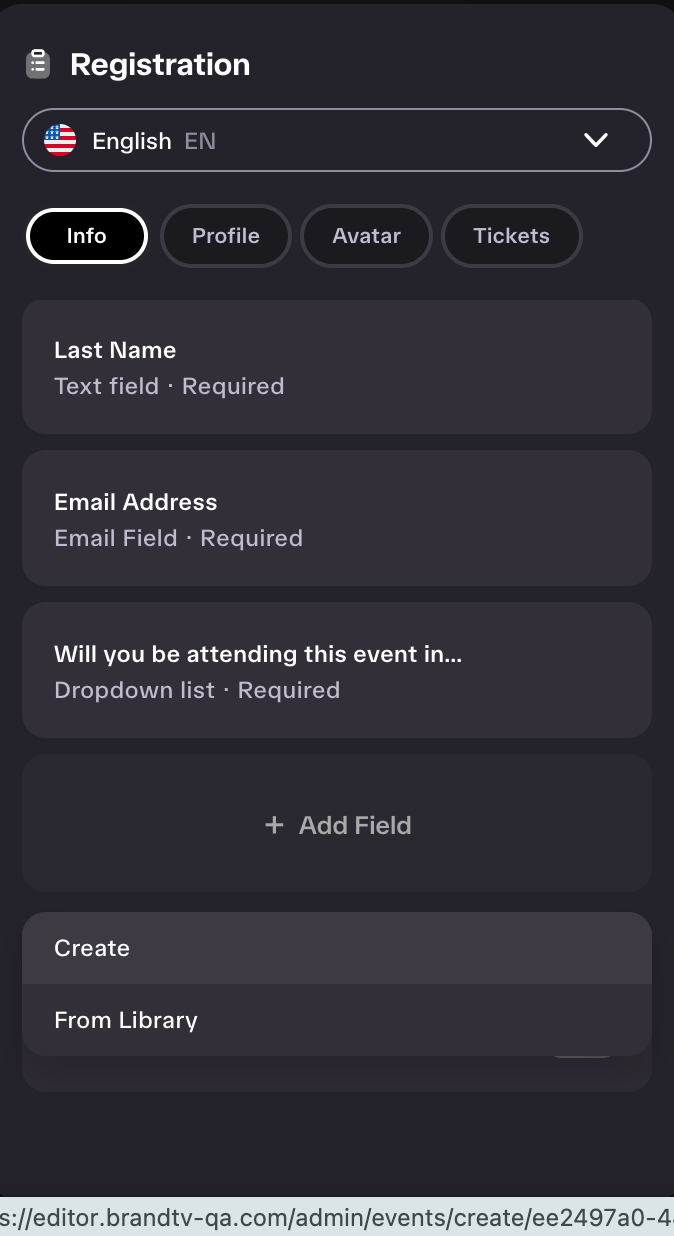Image resolution: width=674 pixels, height=1236 pixels.
Task: Open the Email Address field card
Action: point(337,518)
